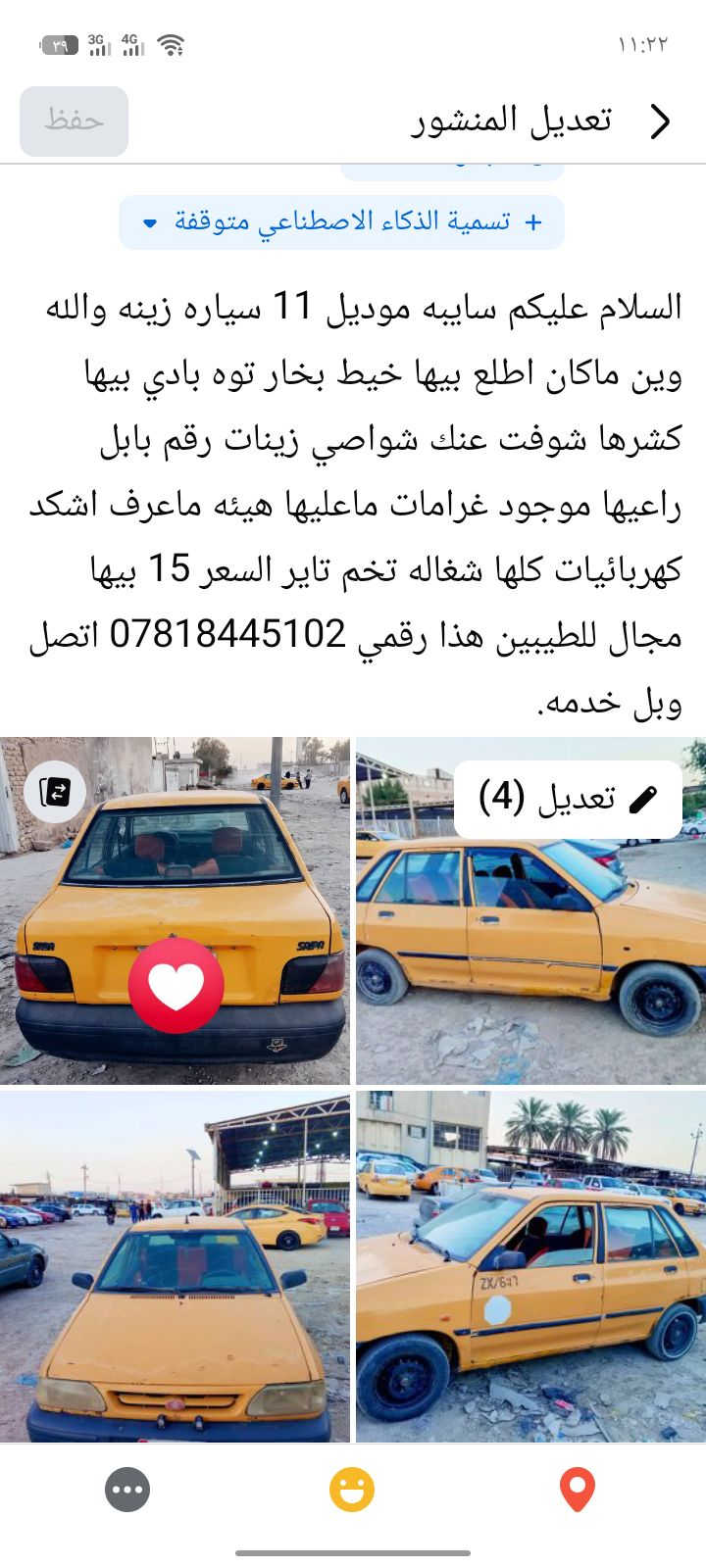
Task: Expand the تسمية الذكاء الاصطناعي متوقفة dropdown
Action: click(341, 222)
